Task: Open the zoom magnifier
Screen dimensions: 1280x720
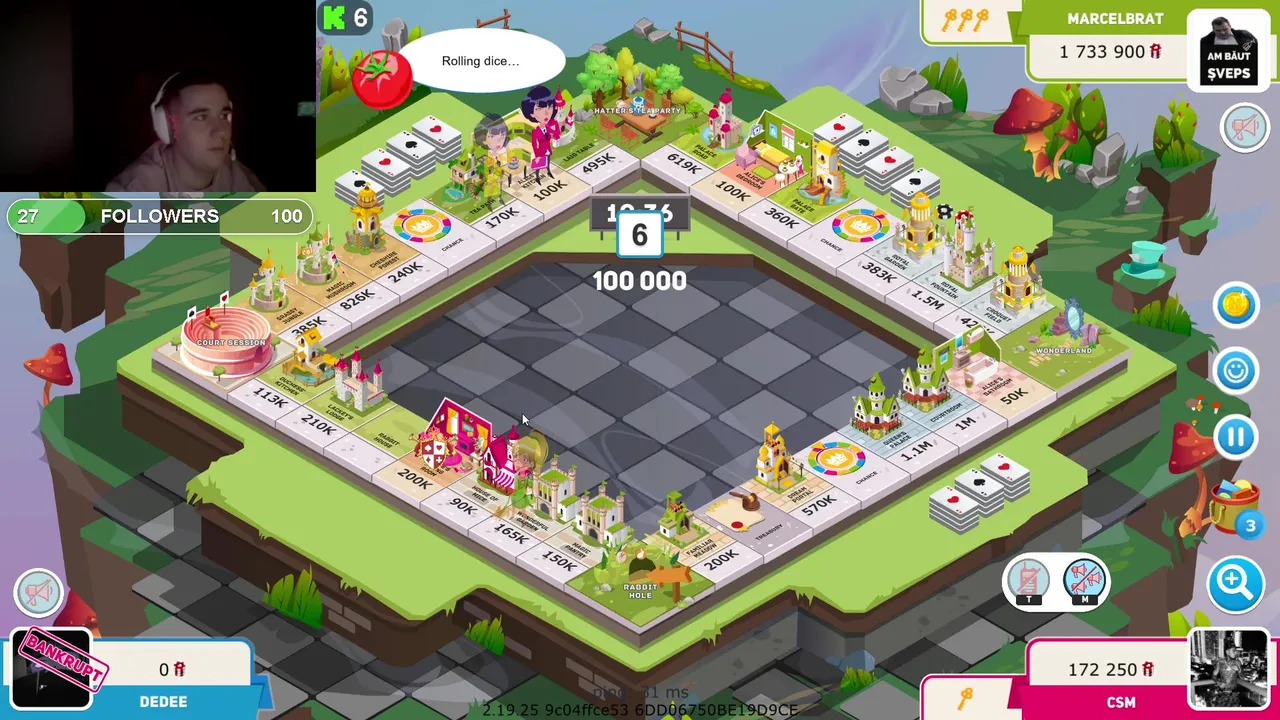Action: pyautogui.click(x=1235, y=581)
